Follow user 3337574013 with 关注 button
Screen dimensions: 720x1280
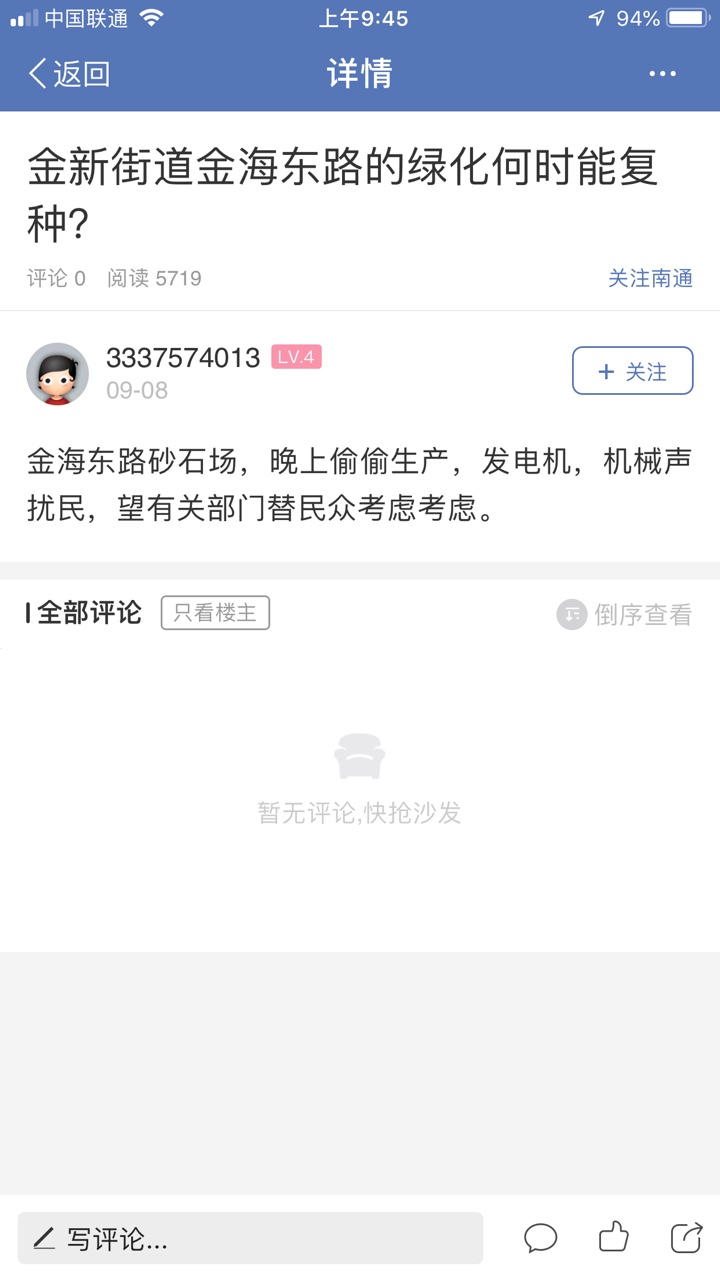pyautogui.click(x=632, y=371)
